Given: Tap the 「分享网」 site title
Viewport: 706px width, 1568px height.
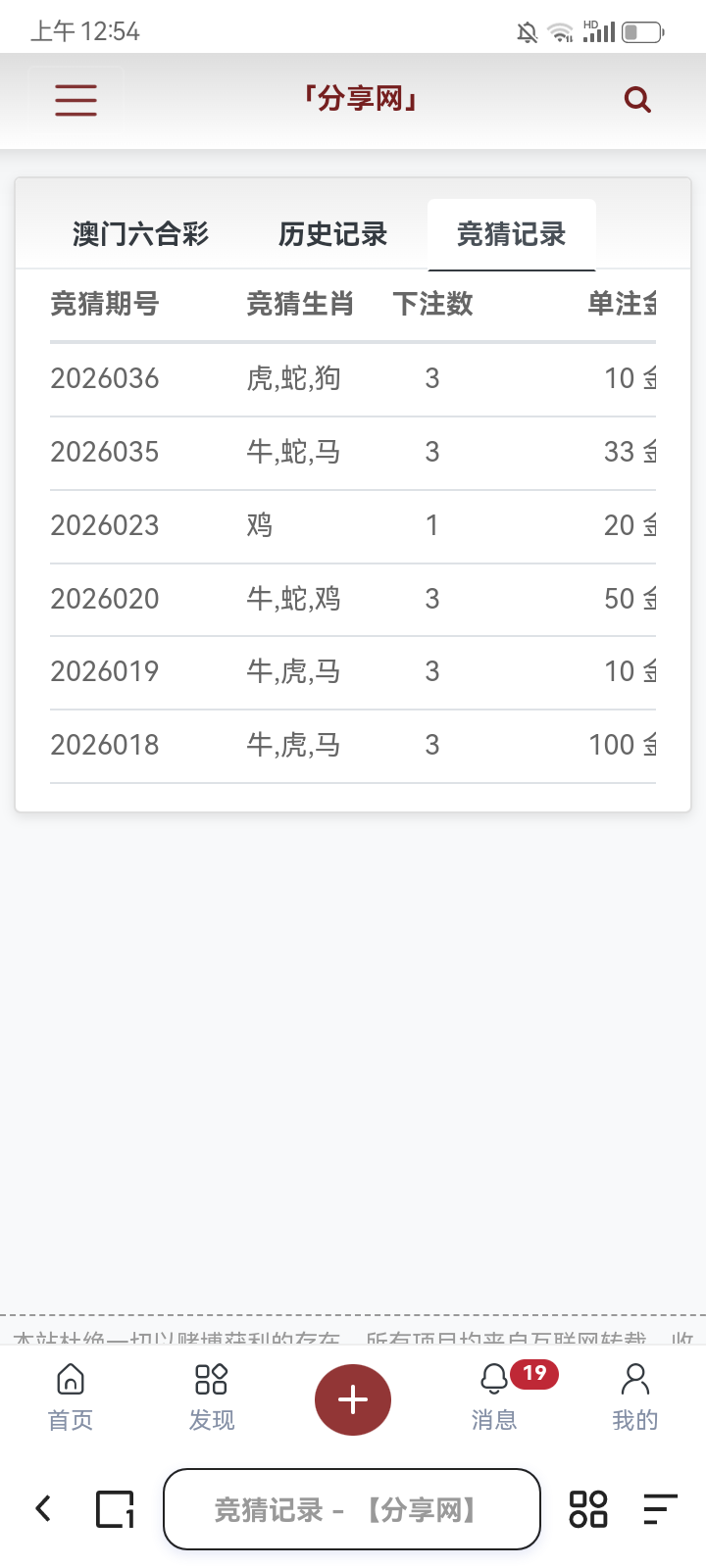Looking at the screenshot, I should click(x=362, y=99).
